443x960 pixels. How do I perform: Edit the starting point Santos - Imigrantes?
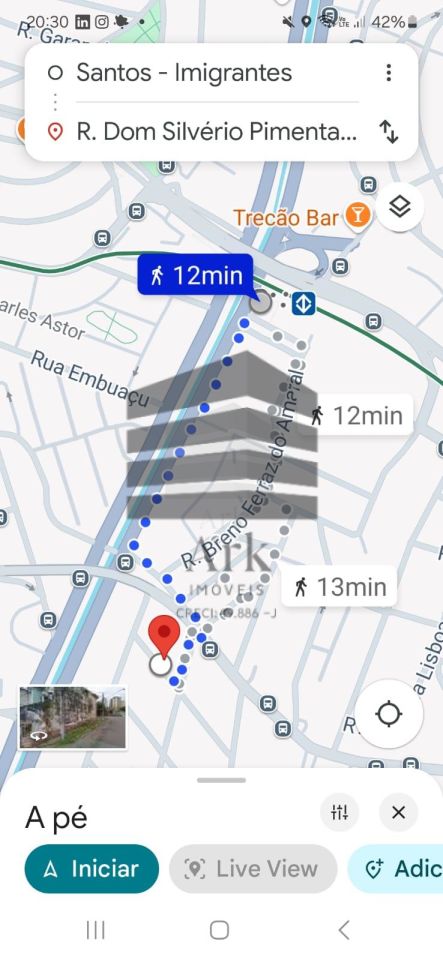184,73
